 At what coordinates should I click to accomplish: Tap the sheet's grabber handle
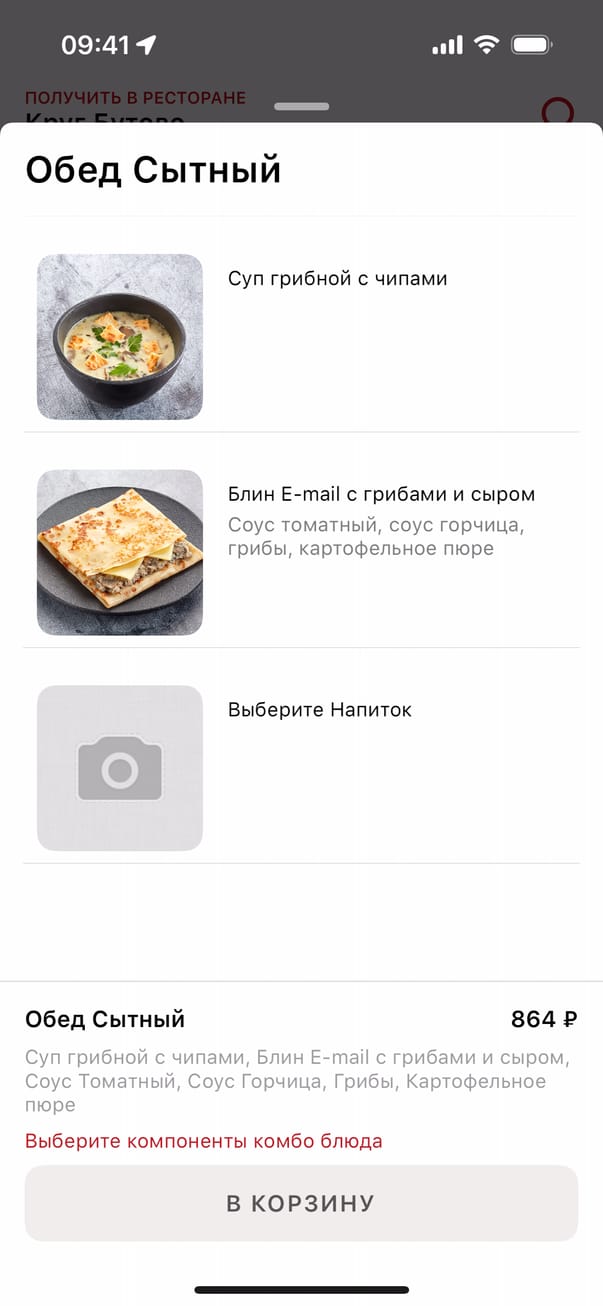(x=301, y=107)
